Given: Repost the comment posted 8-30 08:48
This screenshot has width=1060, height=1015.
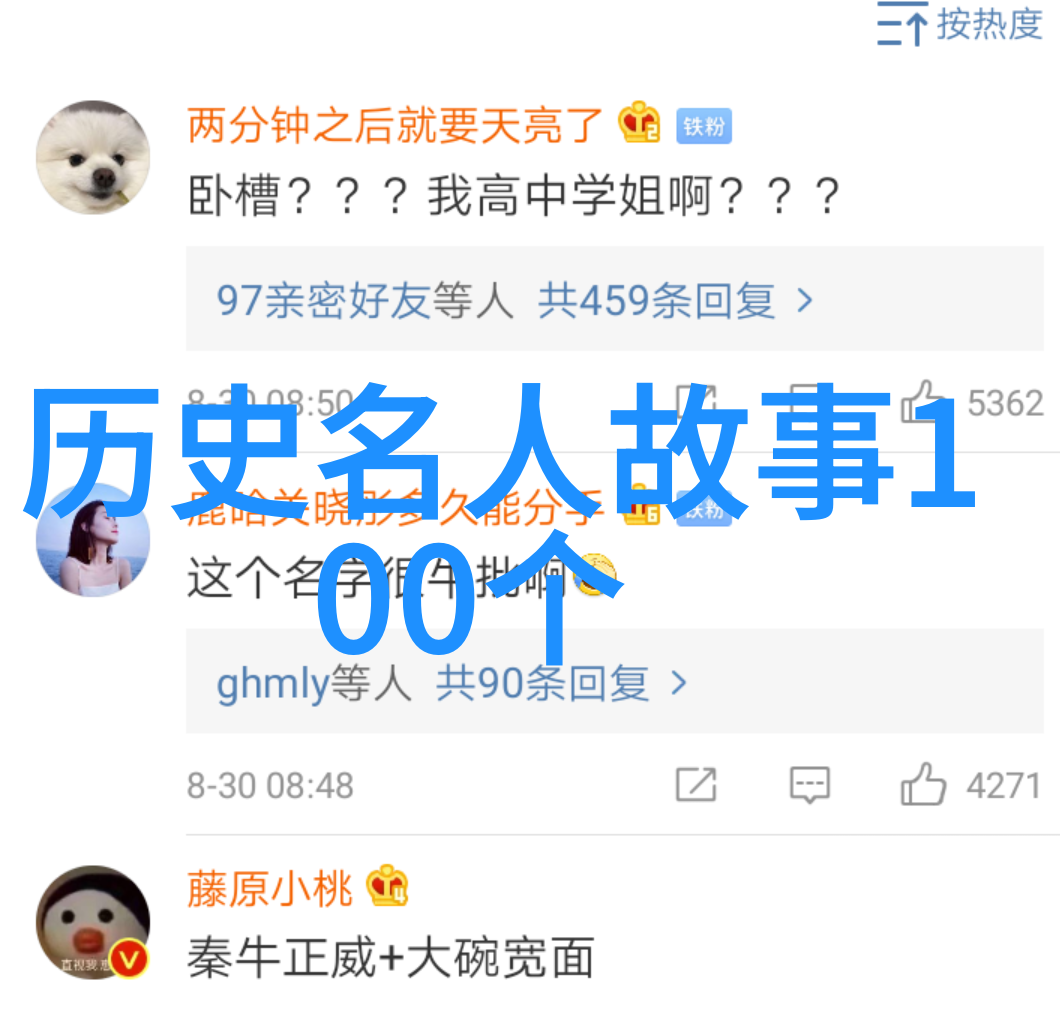Looking at the screenshot, I should [x=696, y=785].
